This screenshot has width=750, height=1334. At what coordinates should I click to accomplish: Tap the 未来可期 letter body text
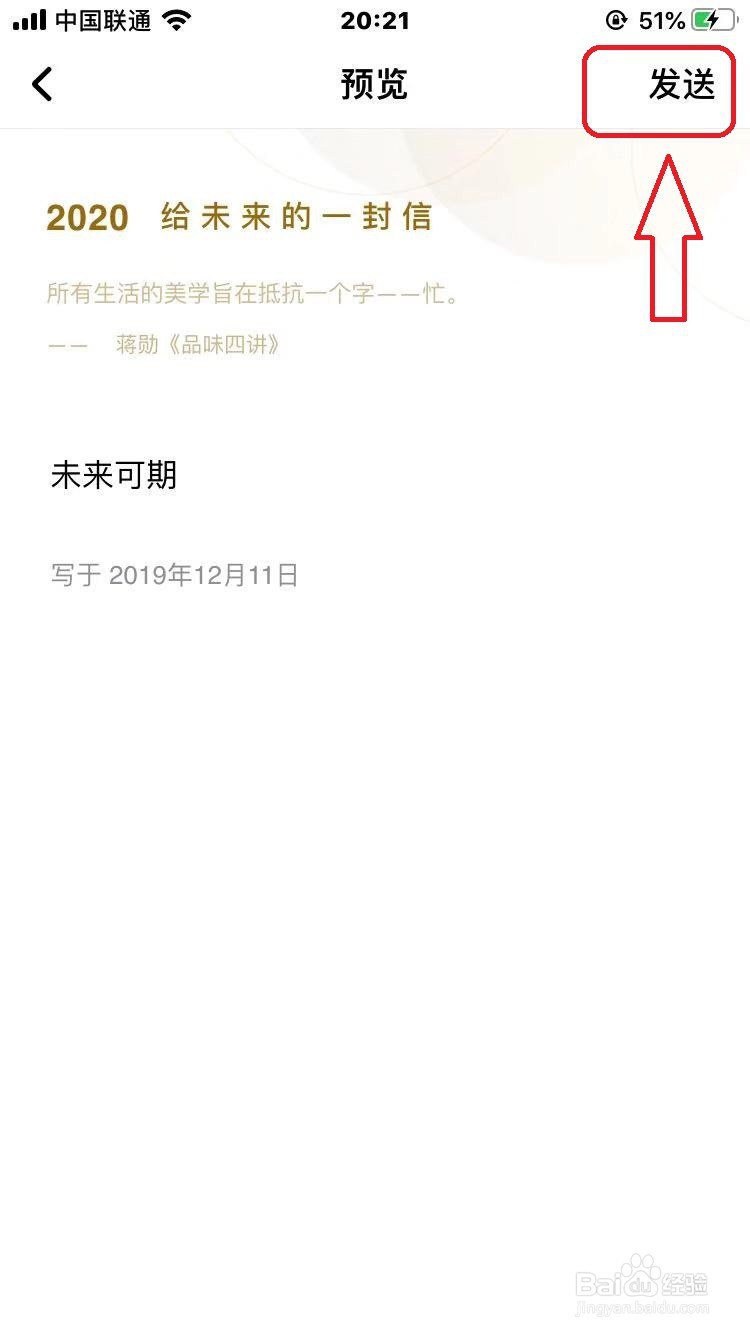(x=114, y=477)
